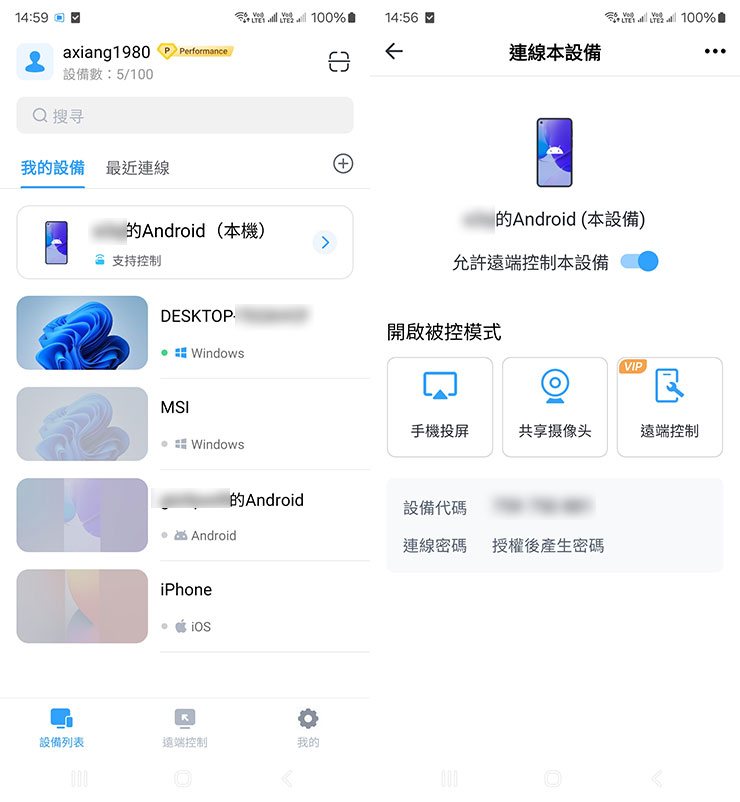The image size is (740, 802).
Task: Tap the 搜寻 search field
Action: tap(184, 115)
